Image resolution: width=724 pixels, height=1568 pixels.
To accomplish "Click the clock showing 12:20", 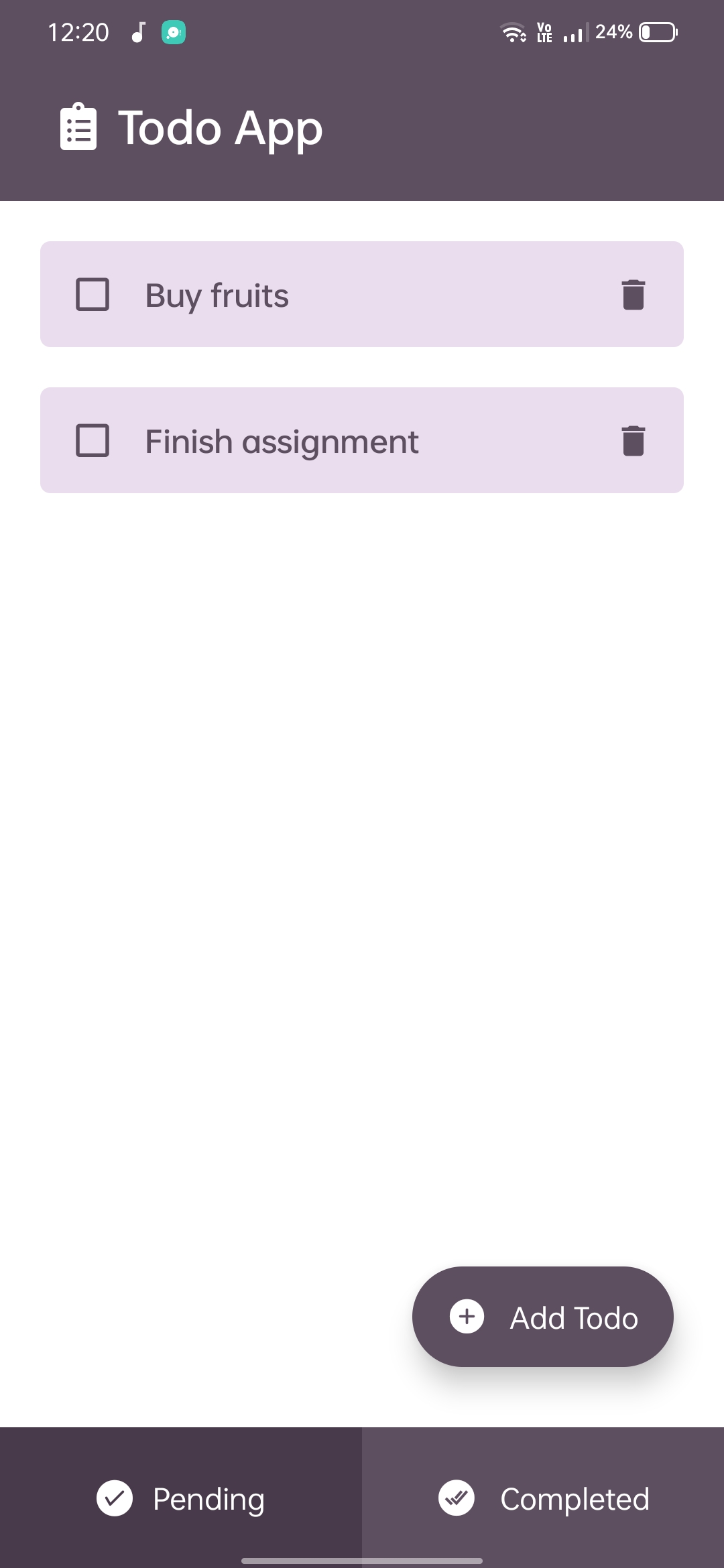I will pos(78,31).
